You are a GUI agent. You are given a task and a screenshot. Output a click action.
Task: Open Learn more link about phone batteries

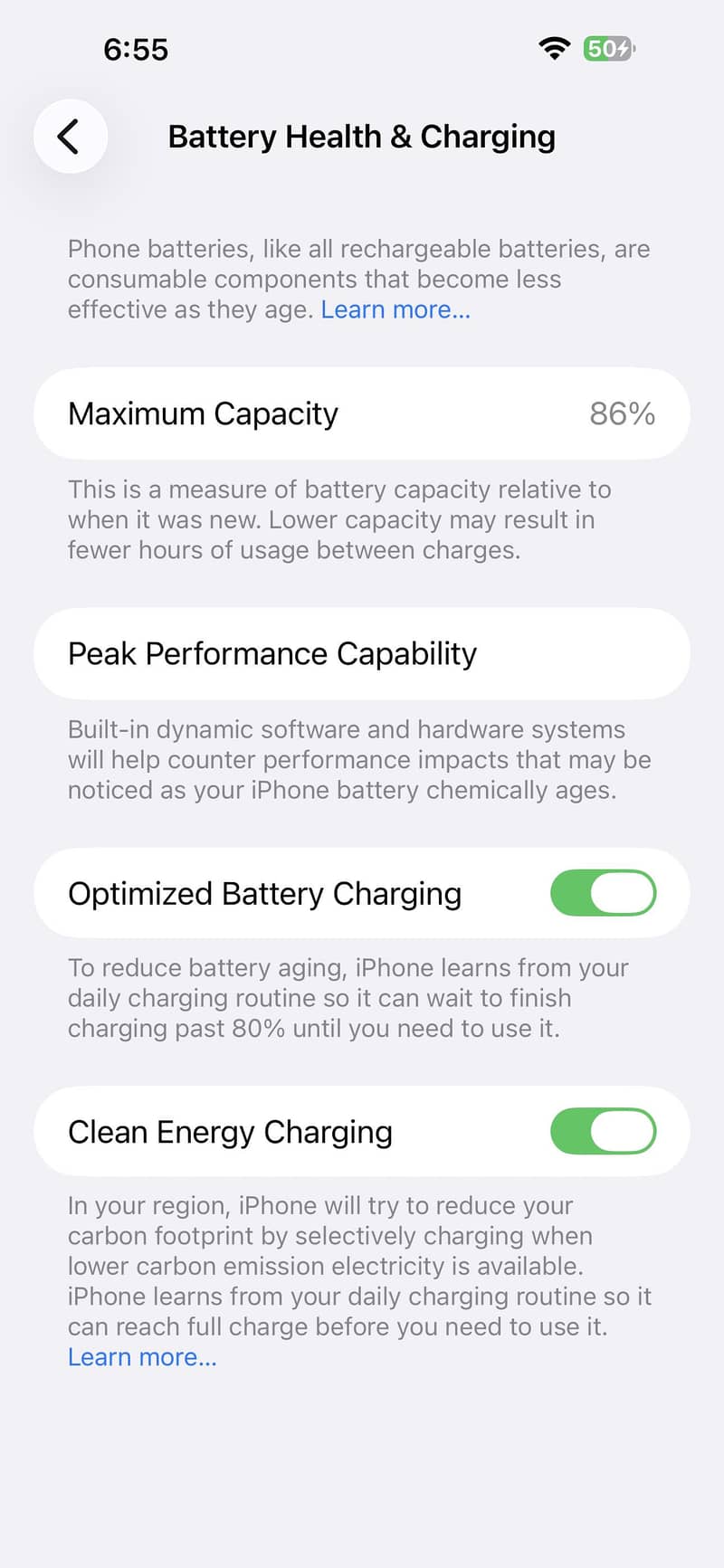click(395, 309)
